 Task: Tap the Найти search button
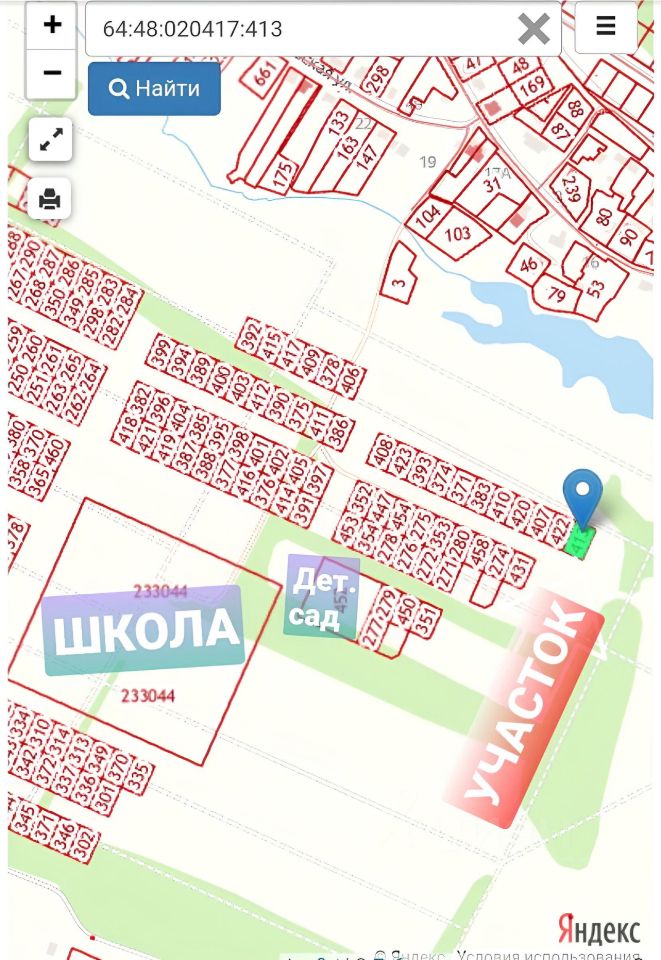click(x=154, y=89)
